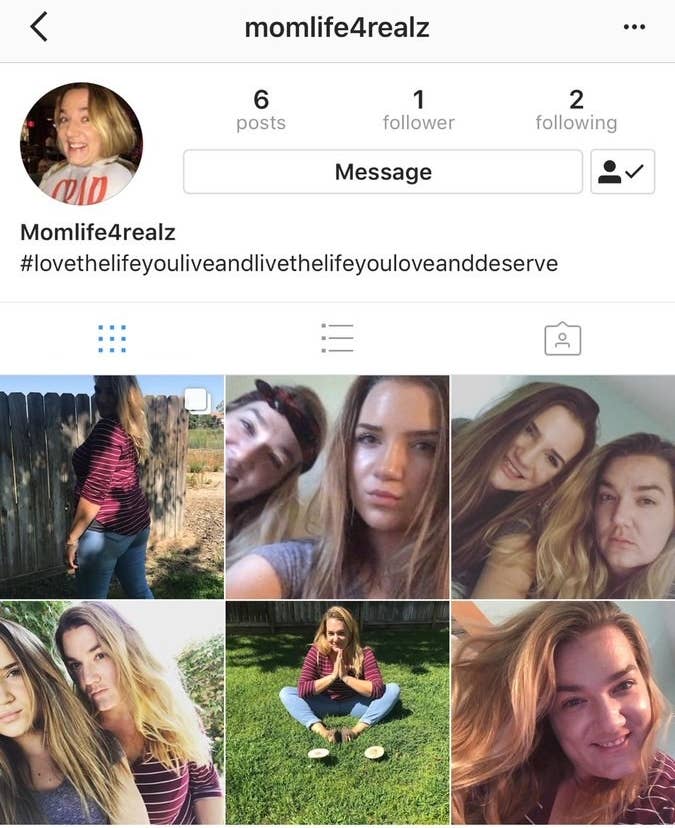Open the three-dot options menu
Image resolution: width=675 pixels, height=828 pixels.
pos(634,27)
